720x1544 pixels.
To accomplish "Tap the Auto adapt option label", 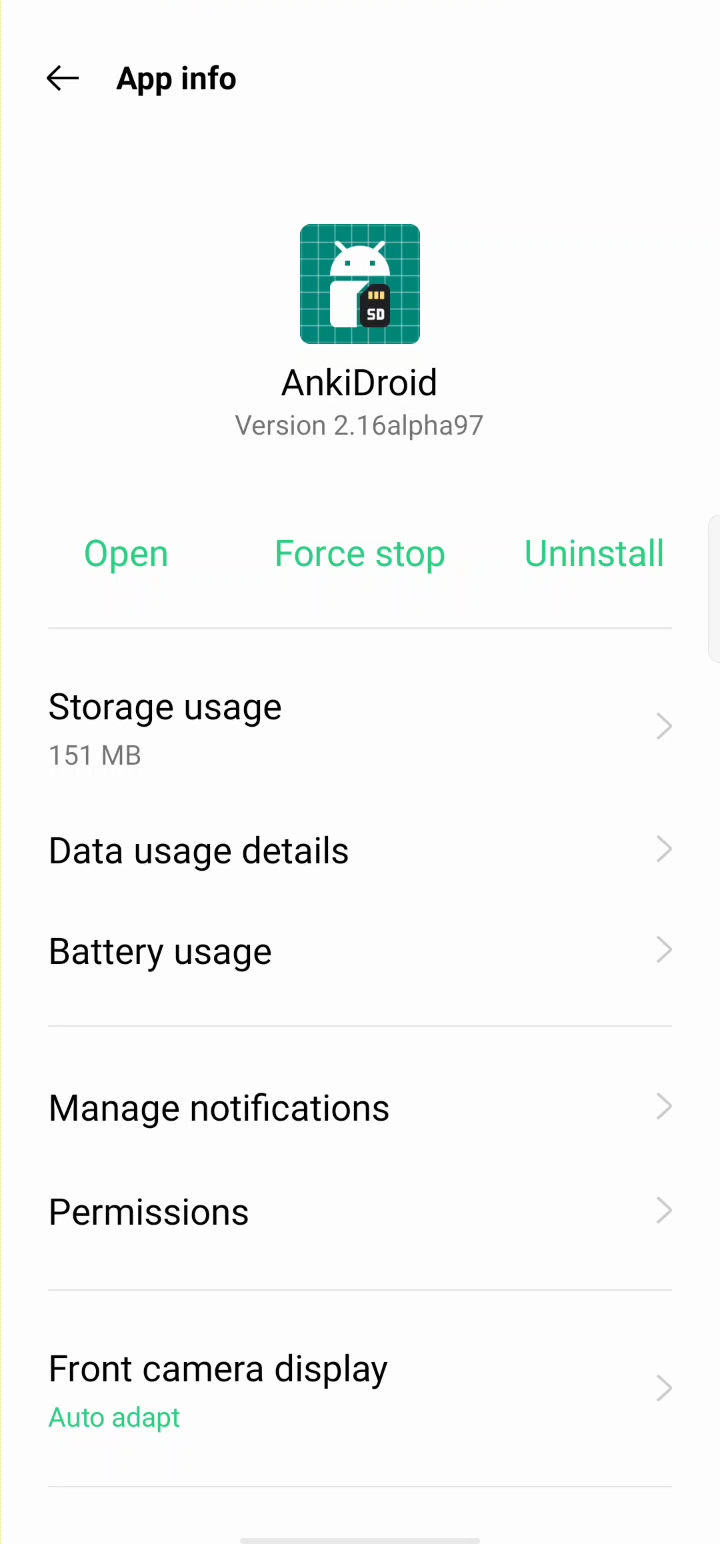I will (114, 1417).
